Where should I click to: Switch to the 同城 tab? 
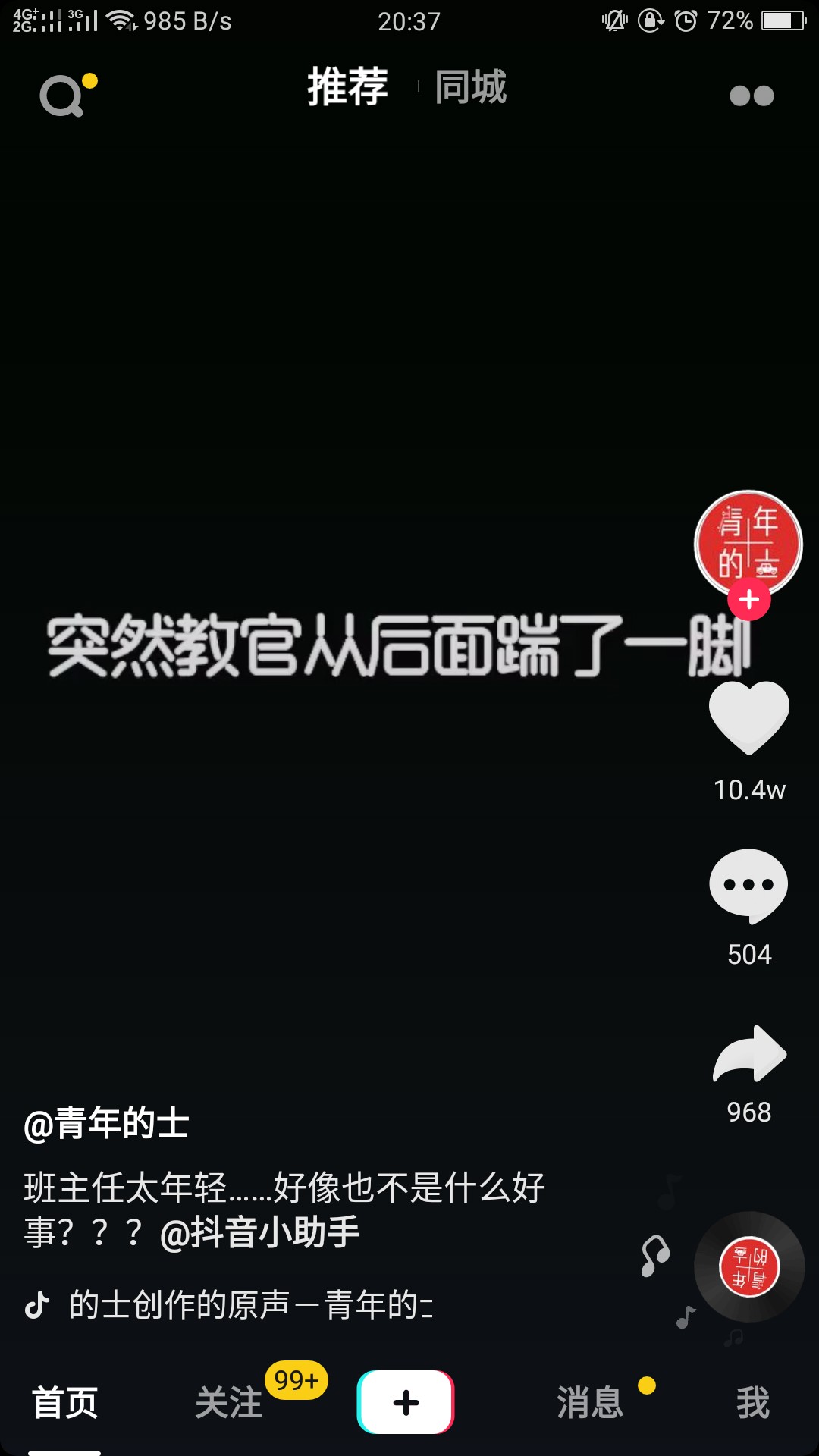coord(470,86)
